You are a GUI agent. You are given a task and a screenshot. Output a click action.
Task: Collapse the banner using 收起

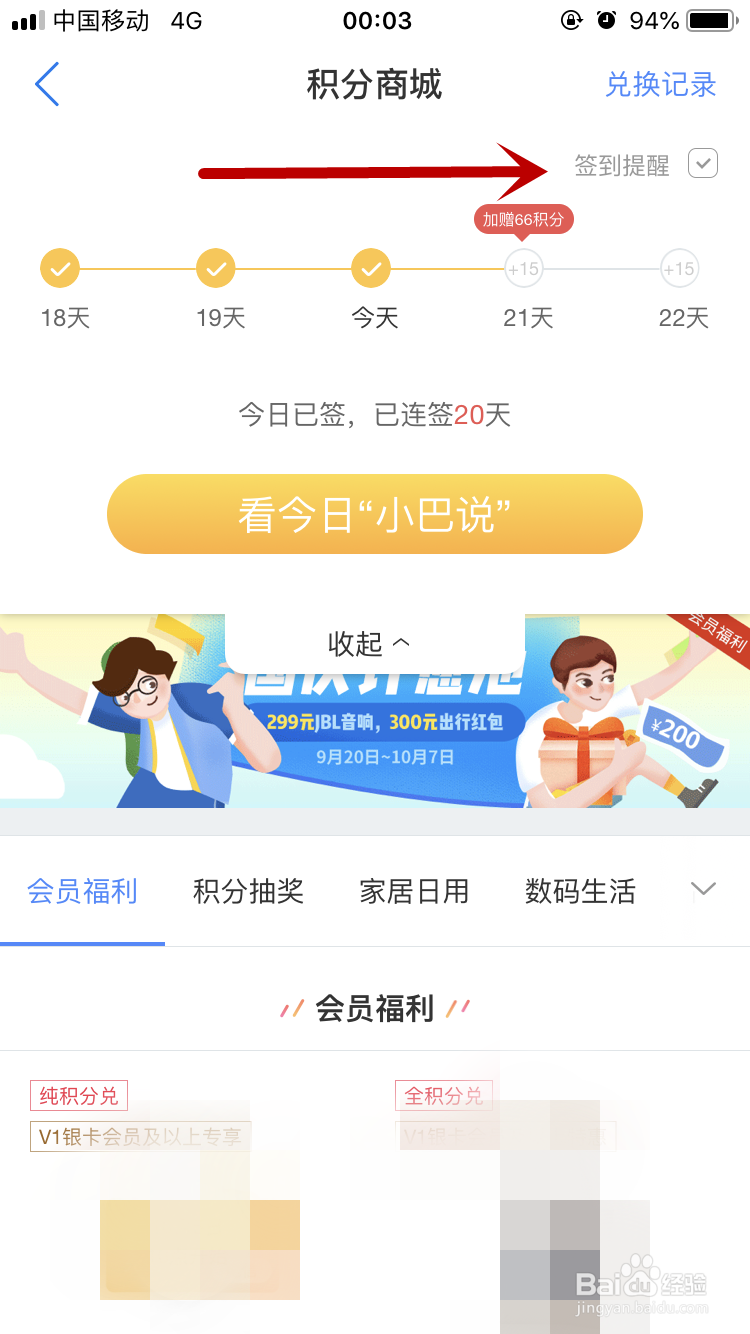(366, 645)
